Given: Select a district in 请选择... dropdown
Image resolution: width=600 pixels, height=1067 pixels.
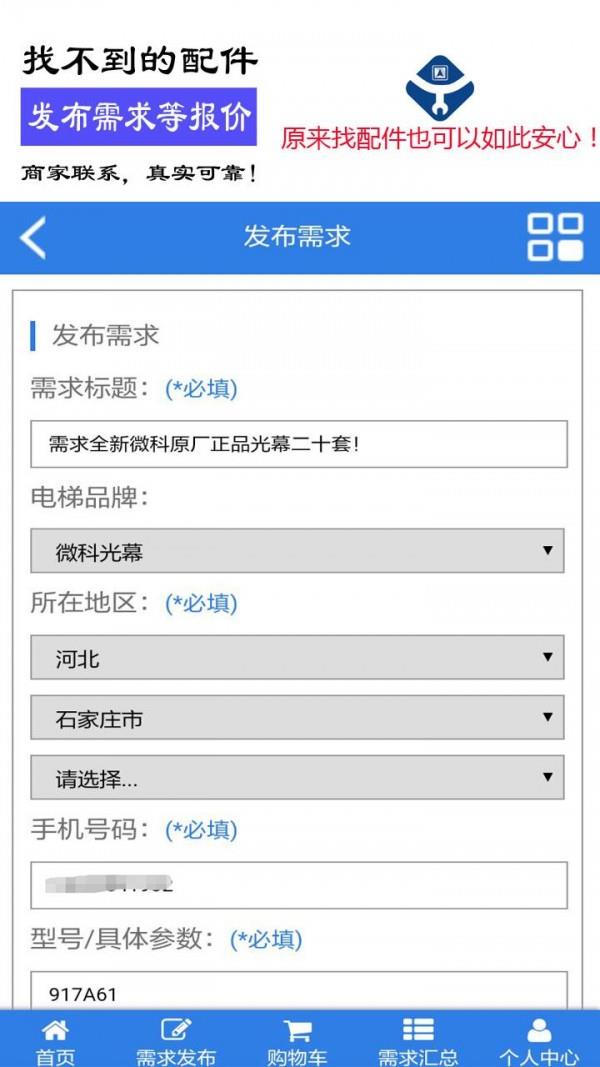Looking at the screenshot, I should [x=297, y=777].
